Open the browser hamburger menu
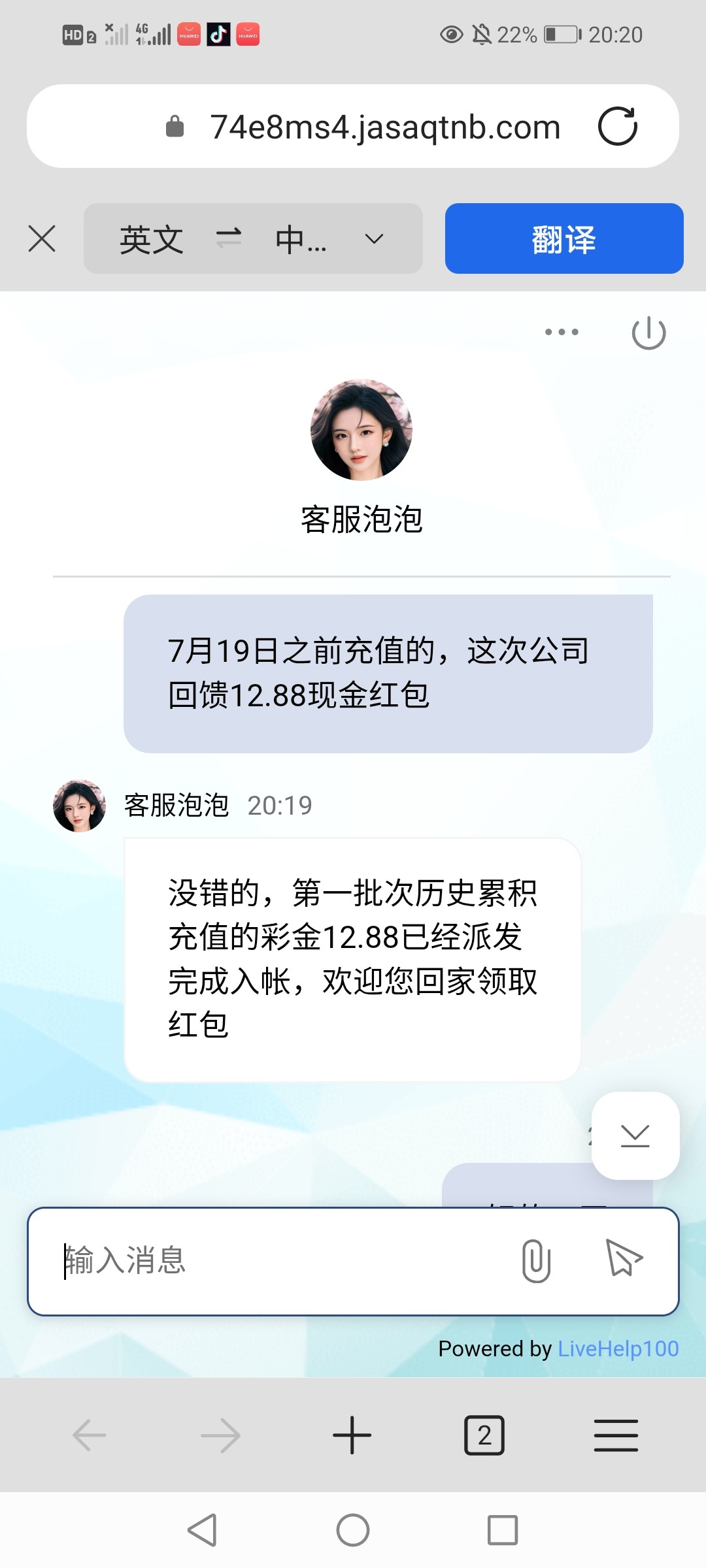 616,1435
